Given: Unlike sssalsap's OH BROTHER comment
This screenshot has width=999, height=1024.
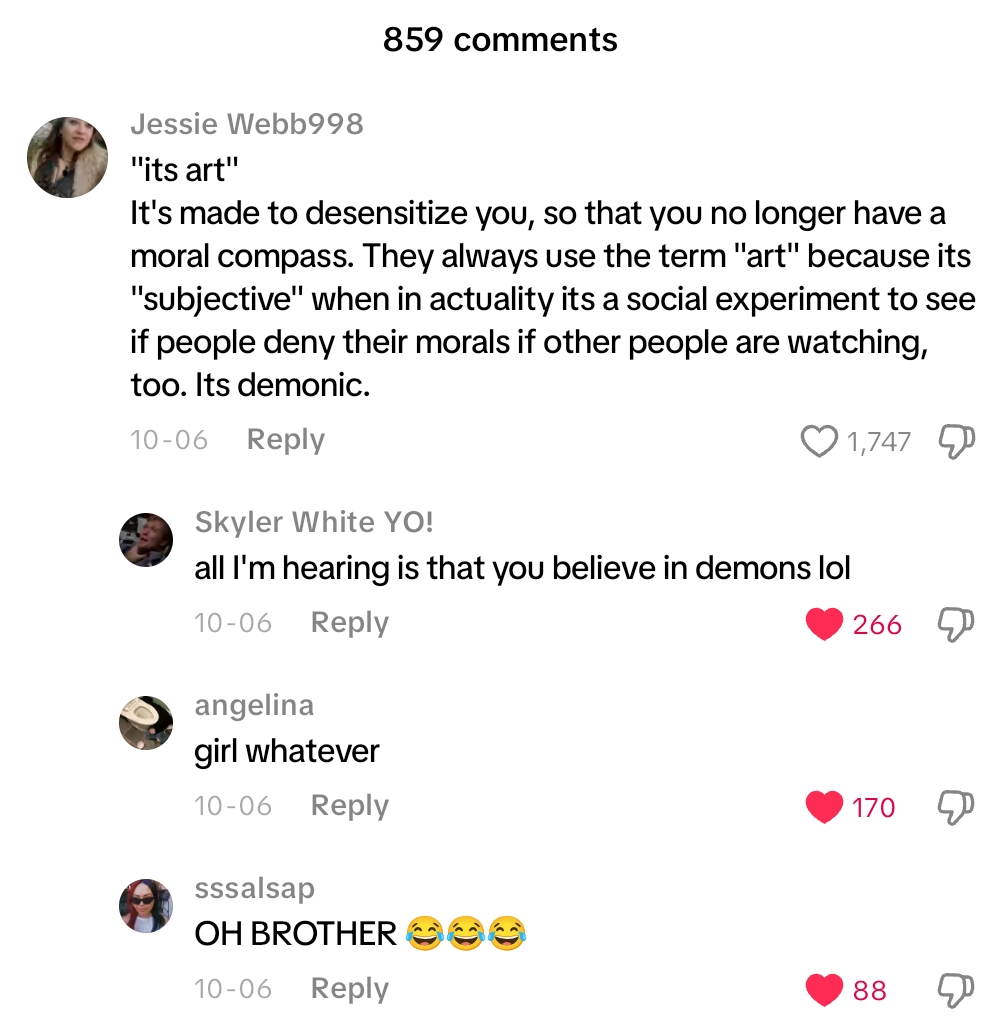Looking at the screenshot, I should [824, 990].
